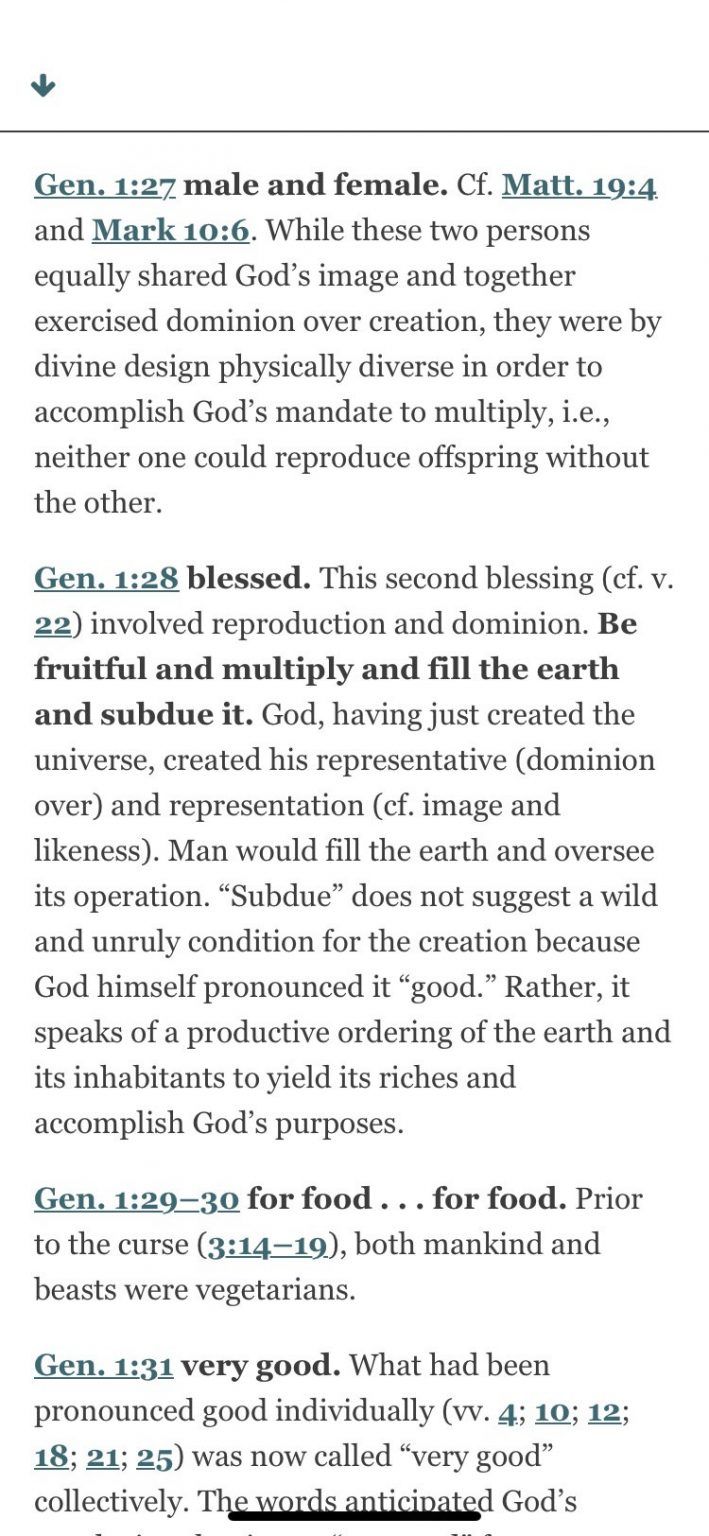Screen dimensions: 709x1536
Task: Open the Gen. 1:28 verse link
Action: pos(106,578)
